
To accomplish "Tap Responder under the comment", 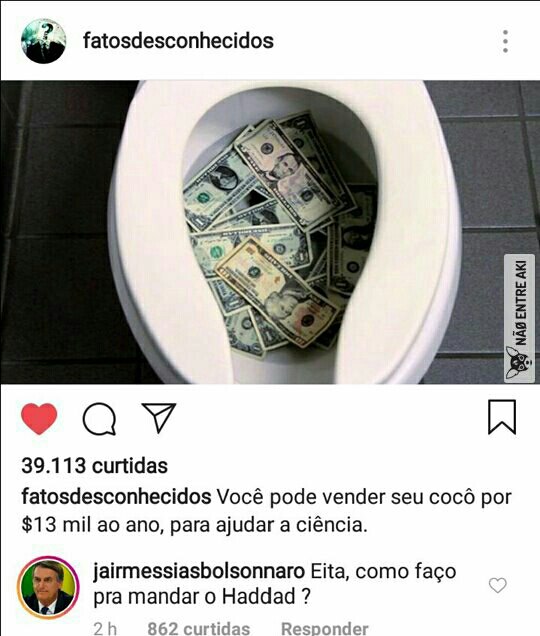I will coord(325,628).
